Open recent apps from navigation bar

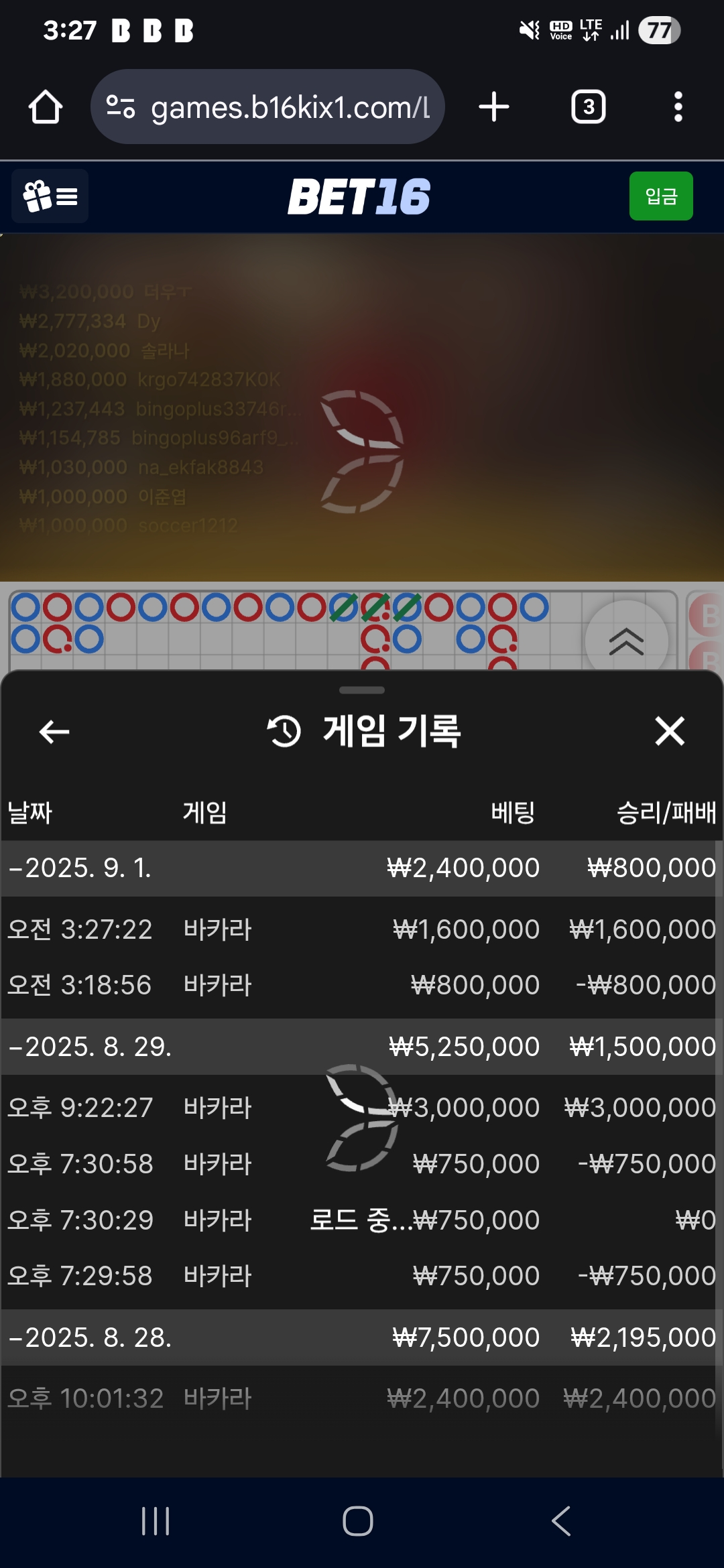[x=156, y=1521]
